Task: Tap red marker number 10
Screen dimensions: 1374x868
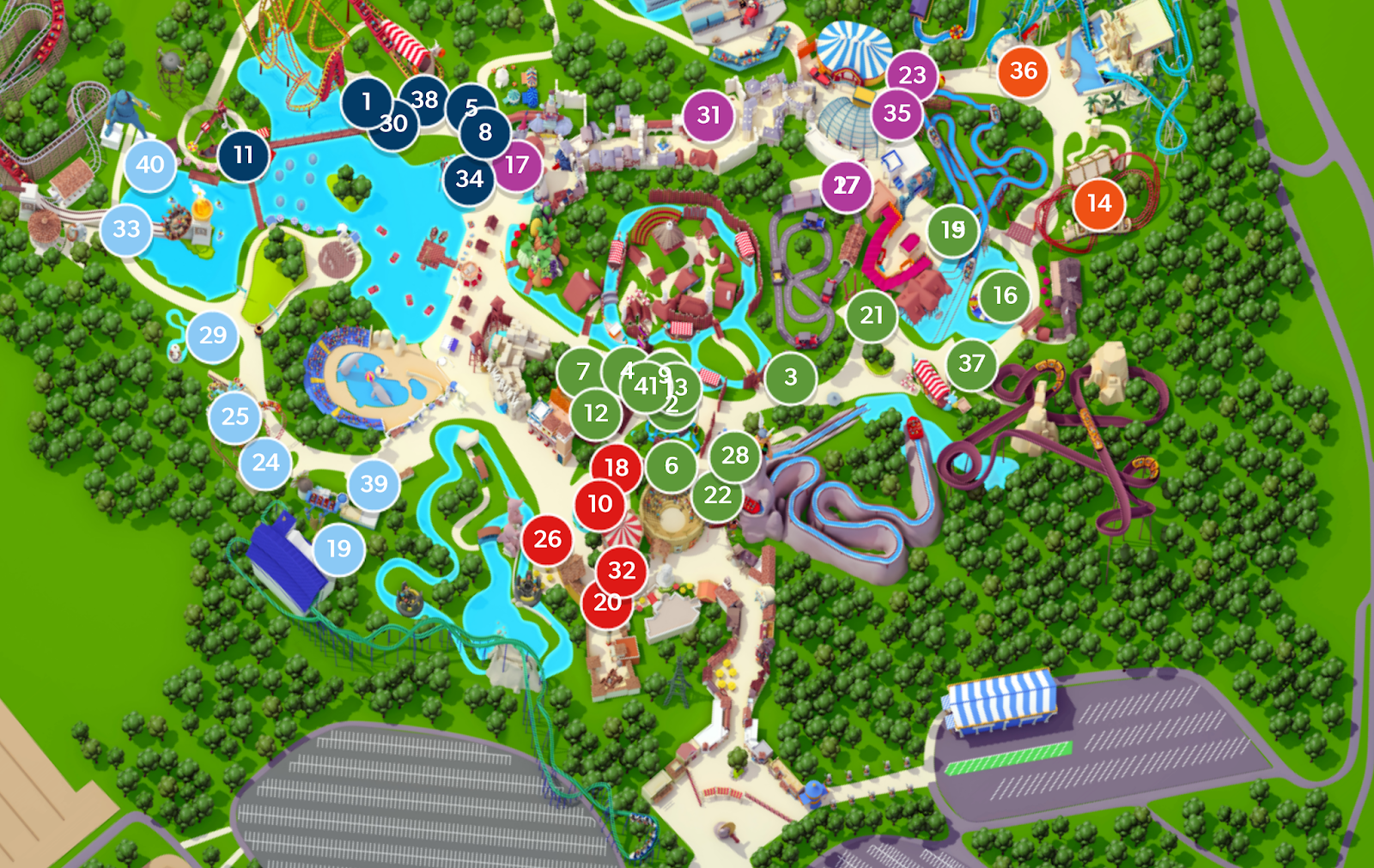Action: [599, 504]
